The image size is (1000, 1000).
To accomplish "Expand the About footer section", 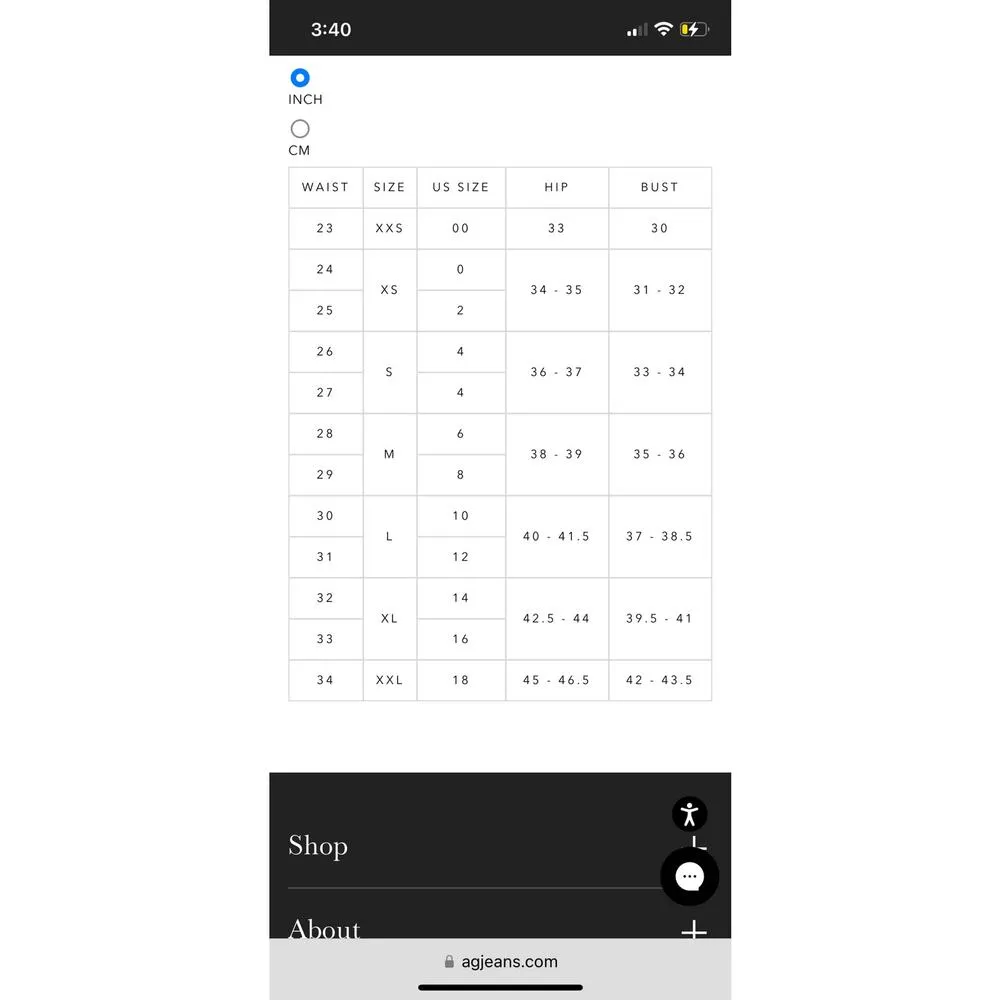I will pyautogui.click(x=693, y=931).
